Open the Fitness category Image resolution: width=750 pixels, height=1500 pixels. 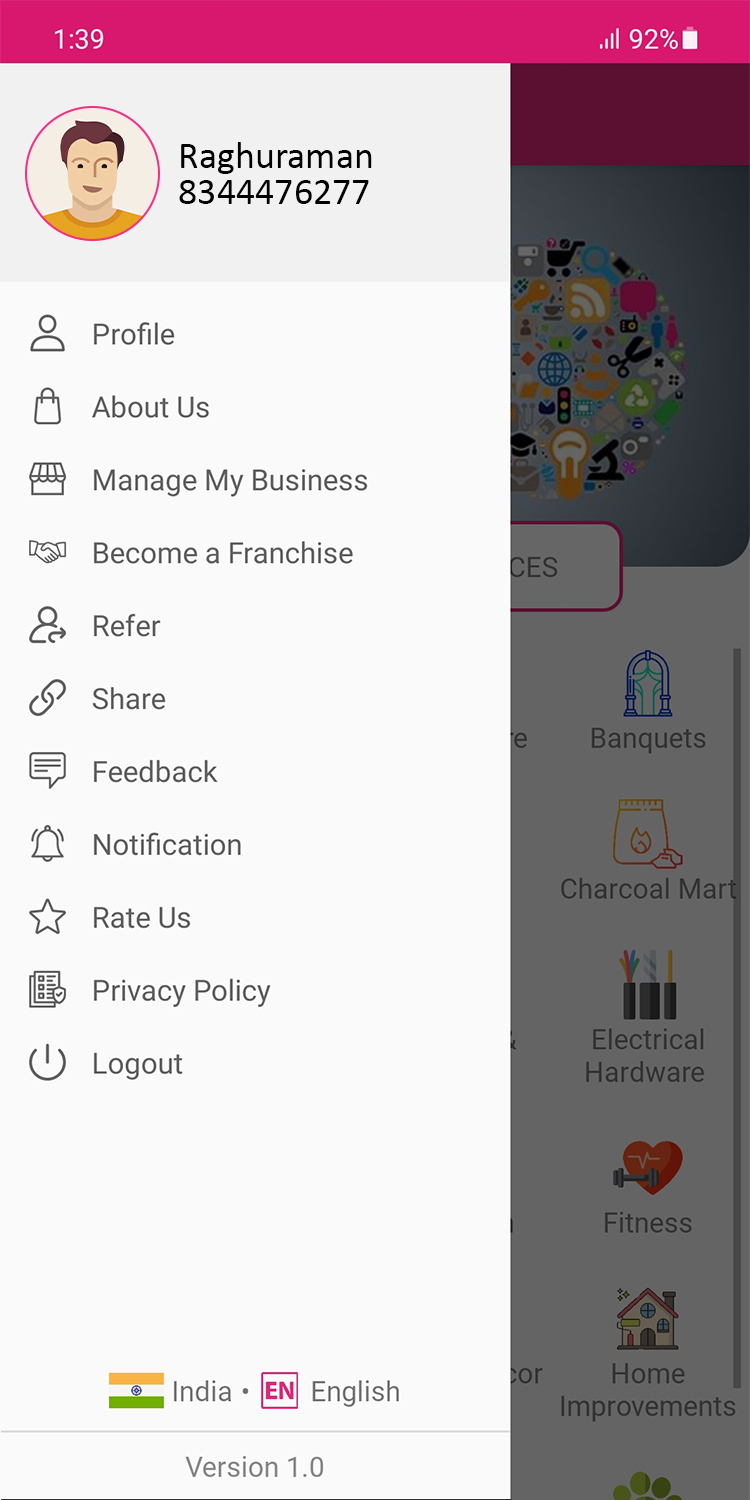click(x=648, y=1186)
